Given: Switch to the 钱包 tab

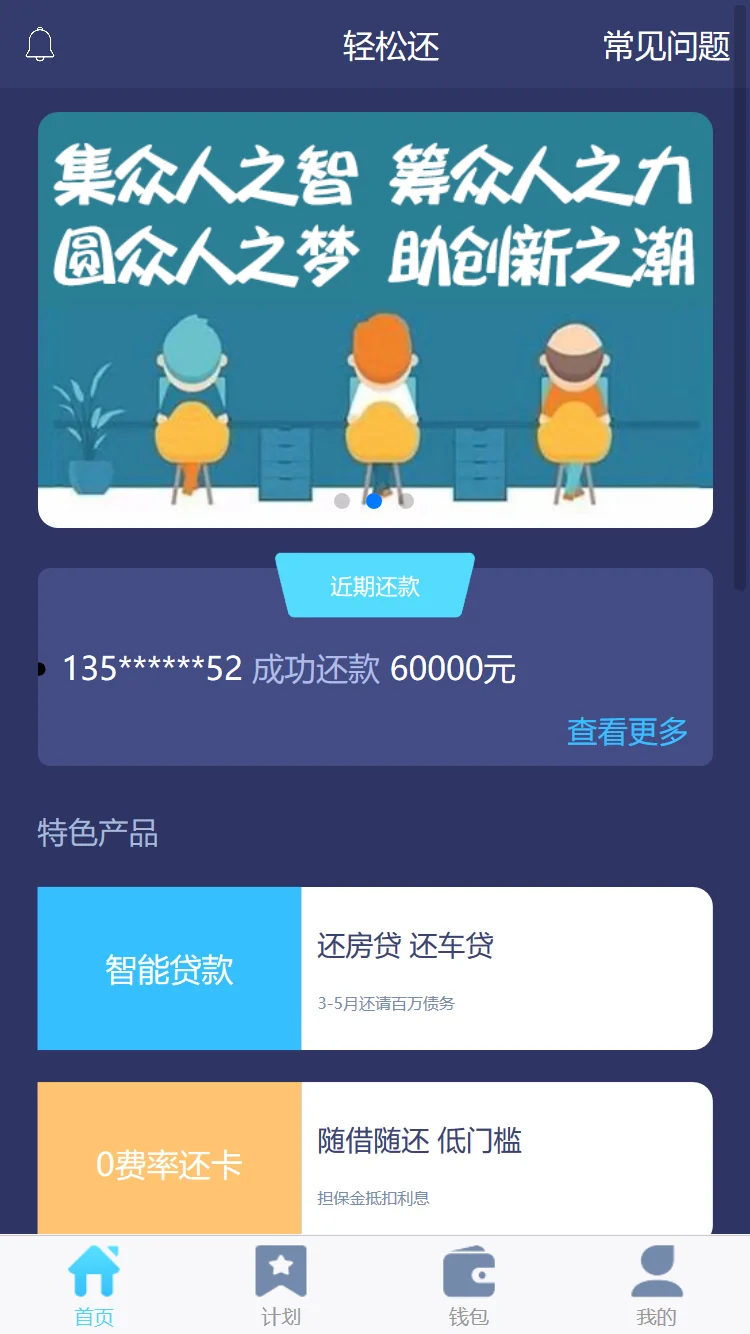Looking at the screenshot, I should click(468, 1285).
